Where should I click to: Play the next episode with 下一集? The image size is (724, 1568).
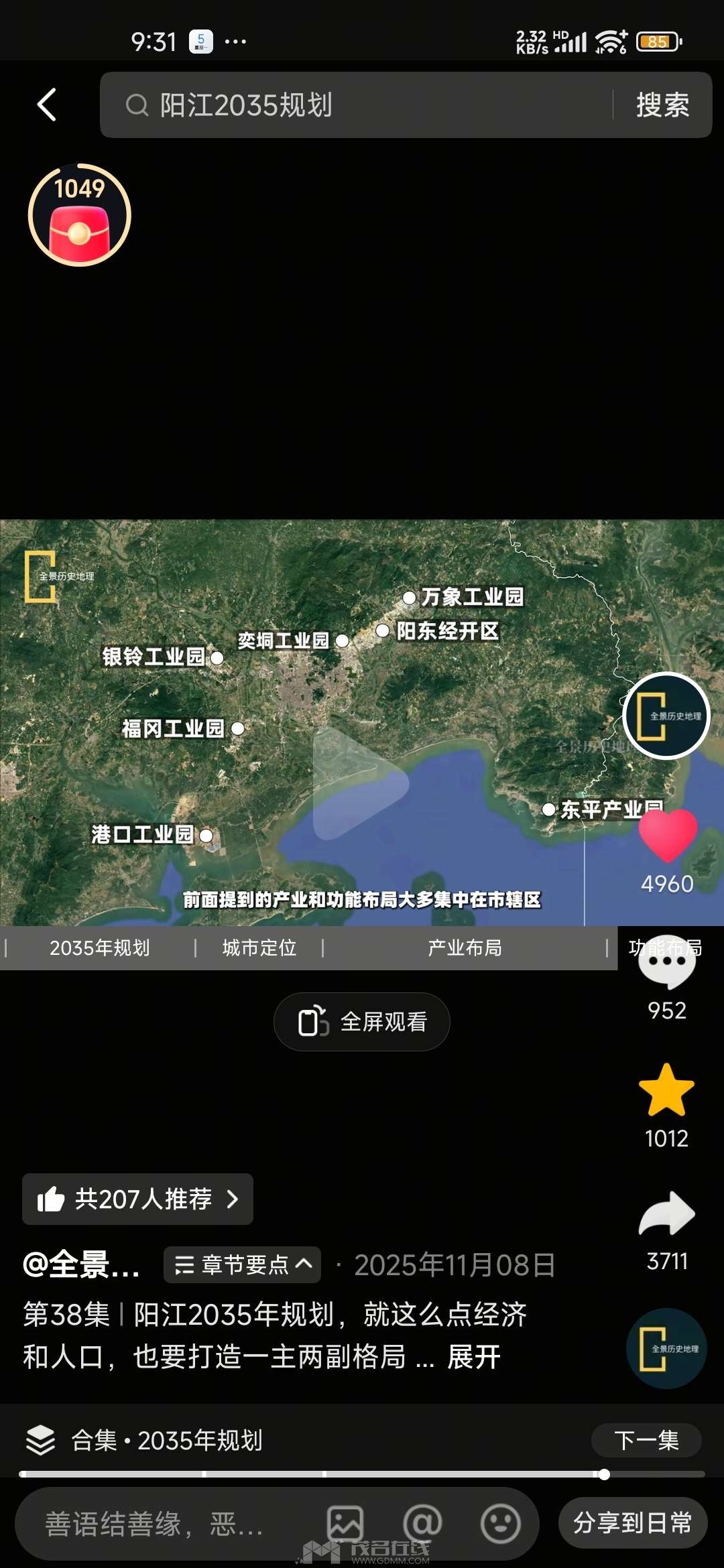646,1440
